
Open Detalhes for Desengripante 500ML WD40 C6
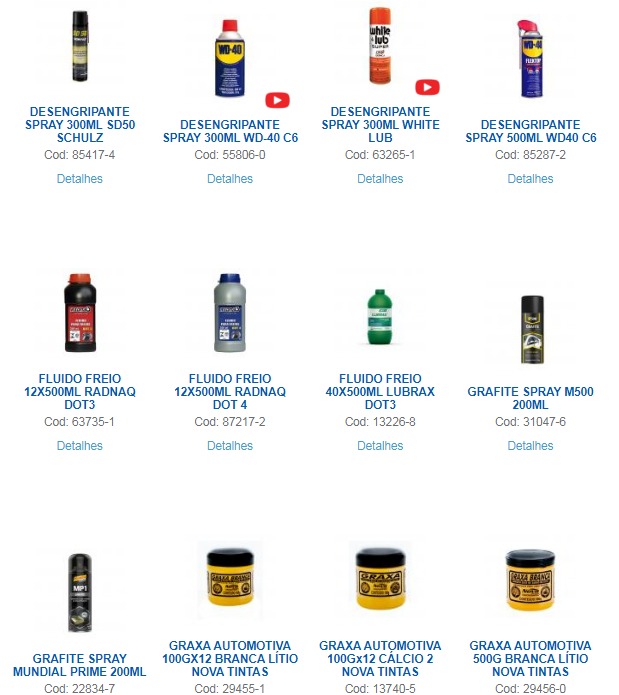pyautogui.click(x=530, y=179)
